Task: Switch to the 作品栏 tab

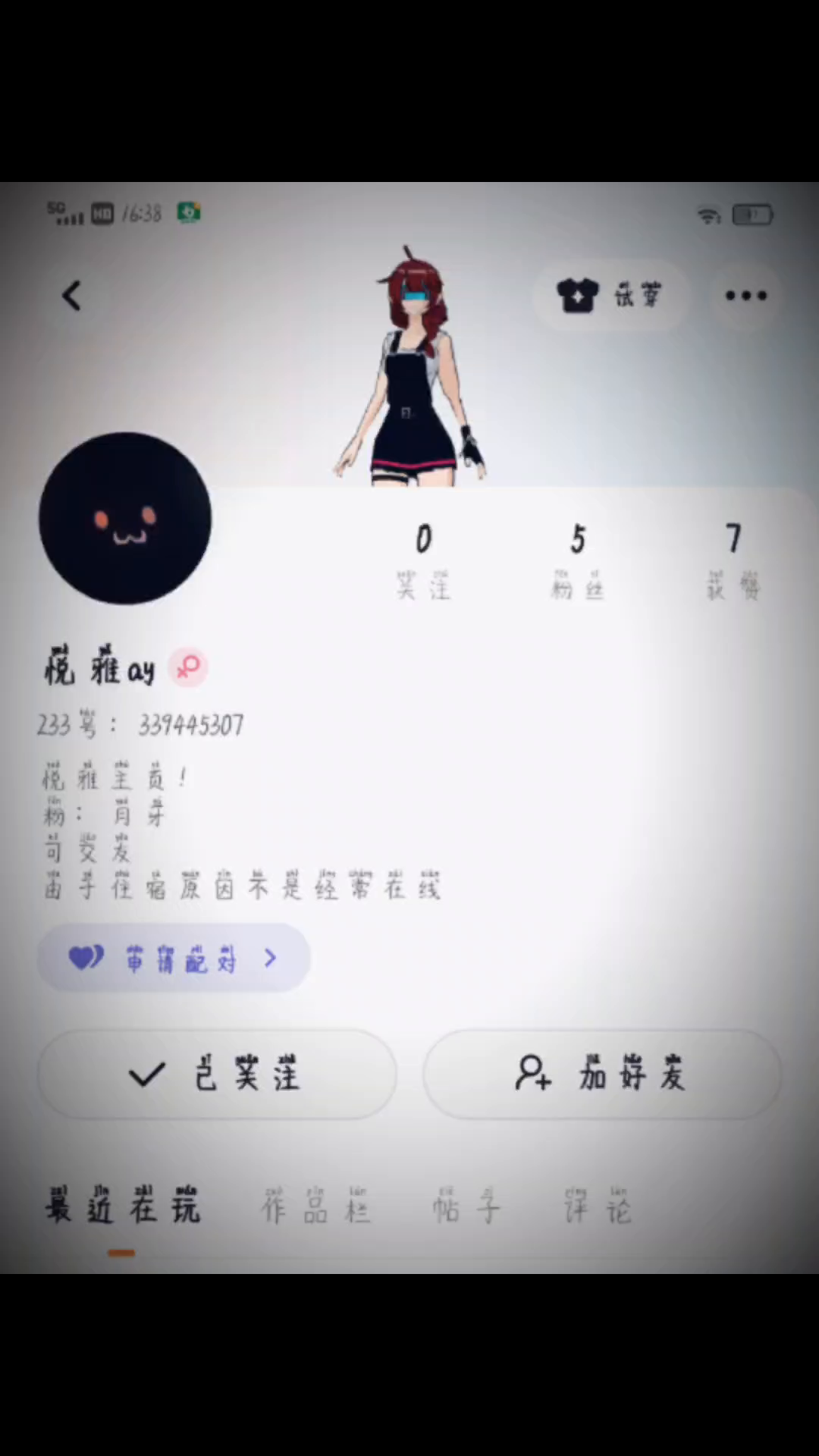Action: pos(315,1207)
